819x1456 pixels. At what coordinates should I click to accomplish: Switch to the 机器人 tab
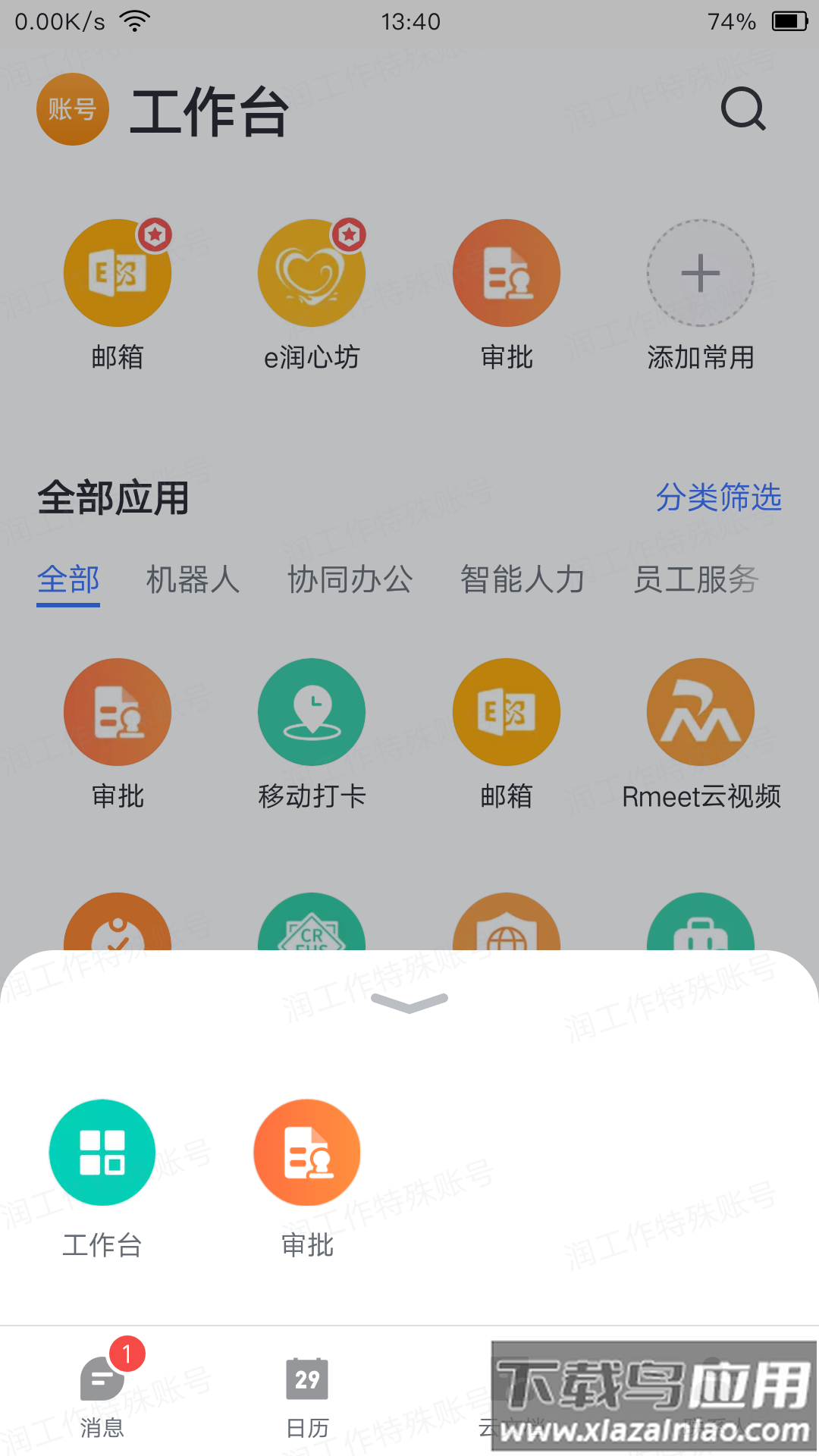(193, 580)
